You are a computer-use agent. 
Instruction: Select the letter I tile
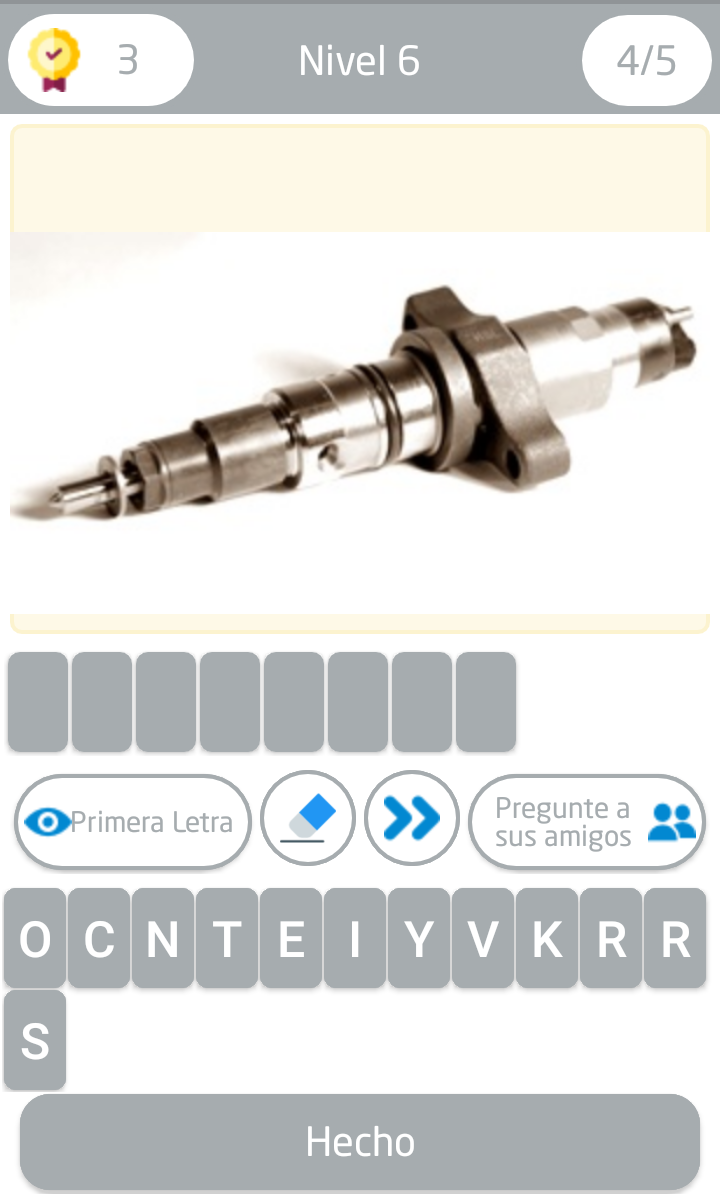click(x=355, y=938)
